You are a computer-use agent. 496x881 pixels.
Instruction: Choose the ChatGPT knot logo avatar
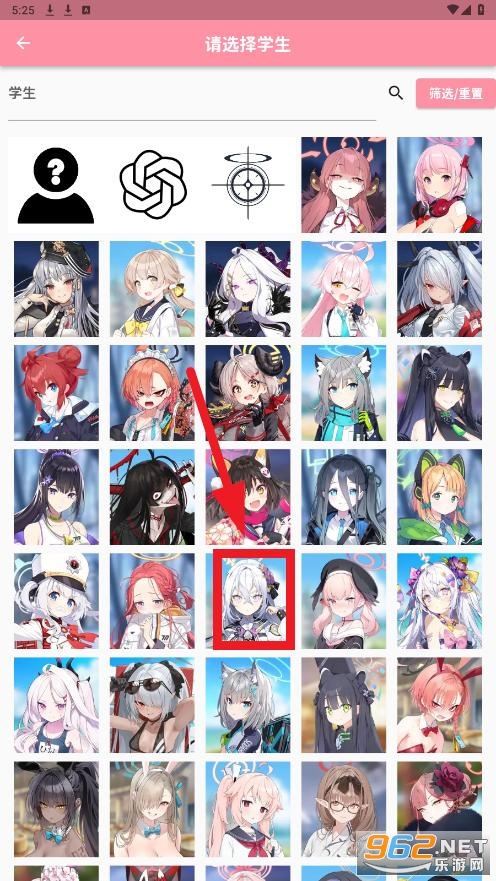(152, 185)
